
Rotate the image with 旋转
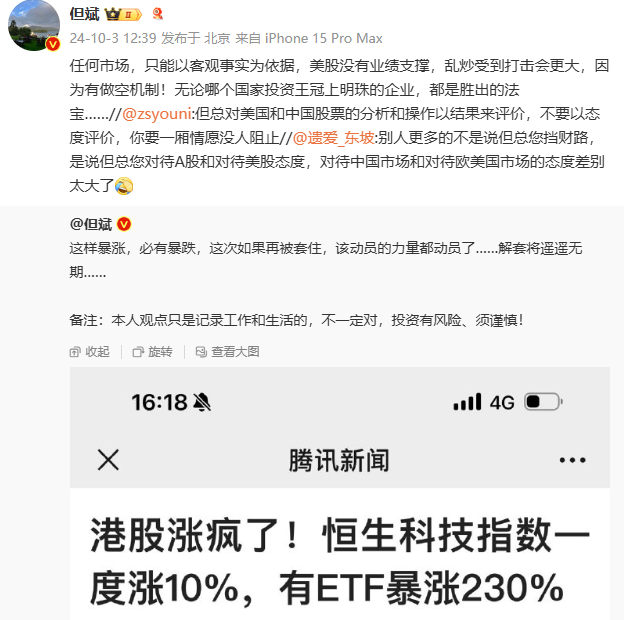pyautogui.click(x=152, y=351)
